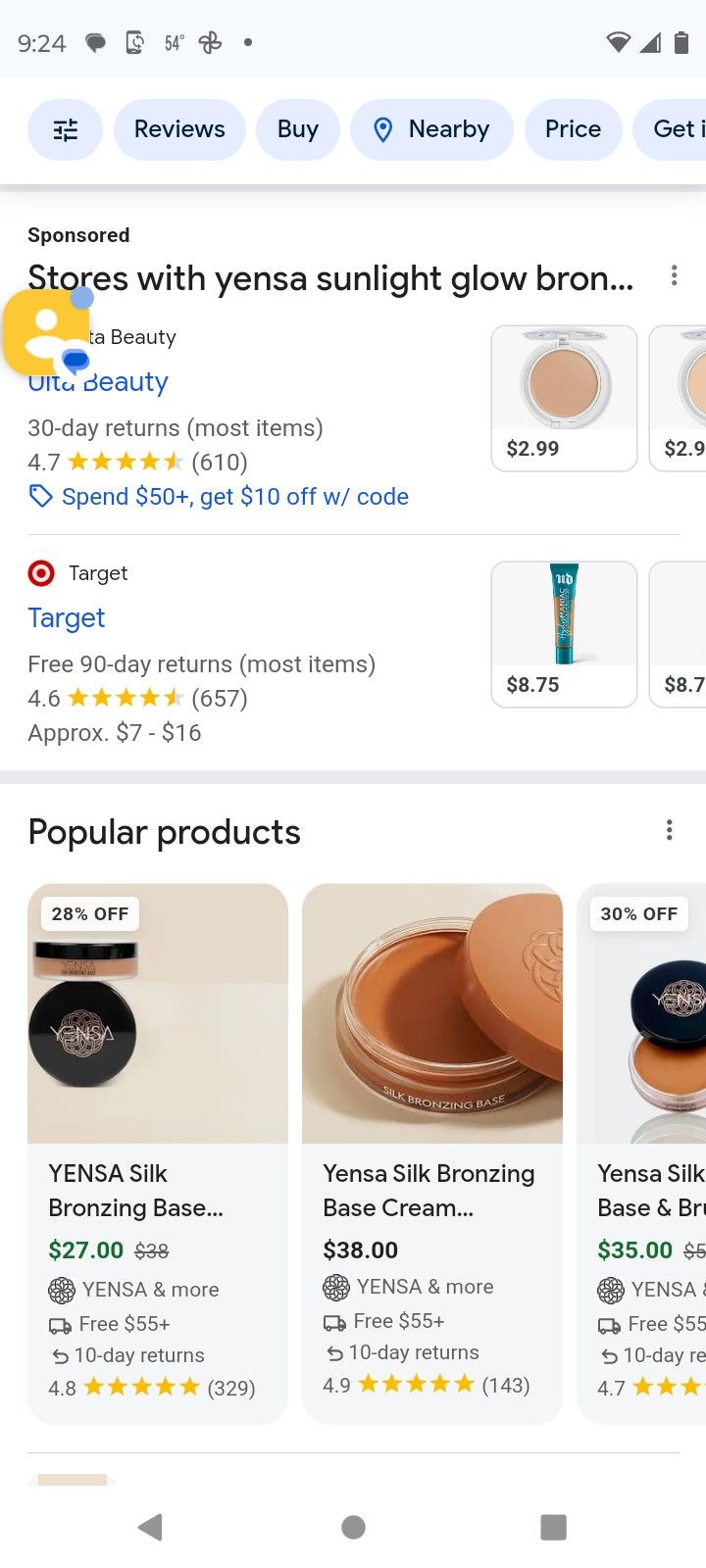Tap the floating yellow chat bubble

46,333
